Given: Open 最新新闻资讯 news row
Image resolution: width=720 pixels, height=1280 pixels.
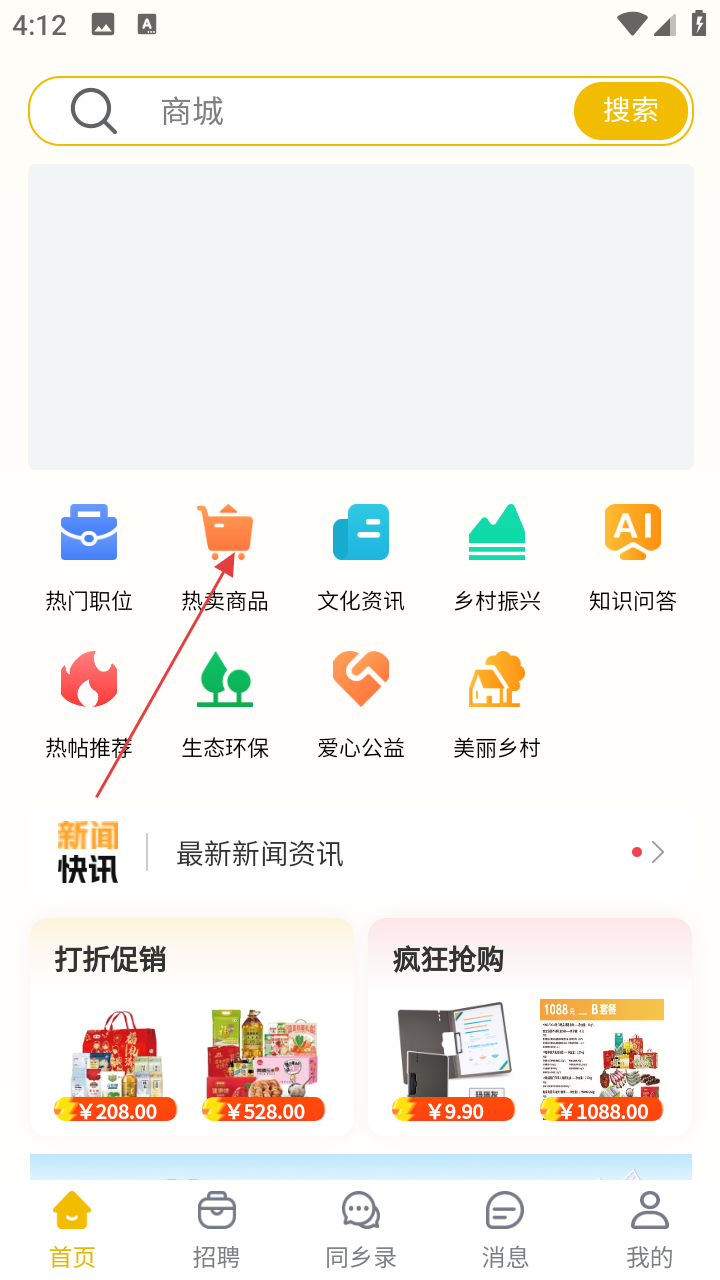Looking at the screenshot, I should click(400, 853).
